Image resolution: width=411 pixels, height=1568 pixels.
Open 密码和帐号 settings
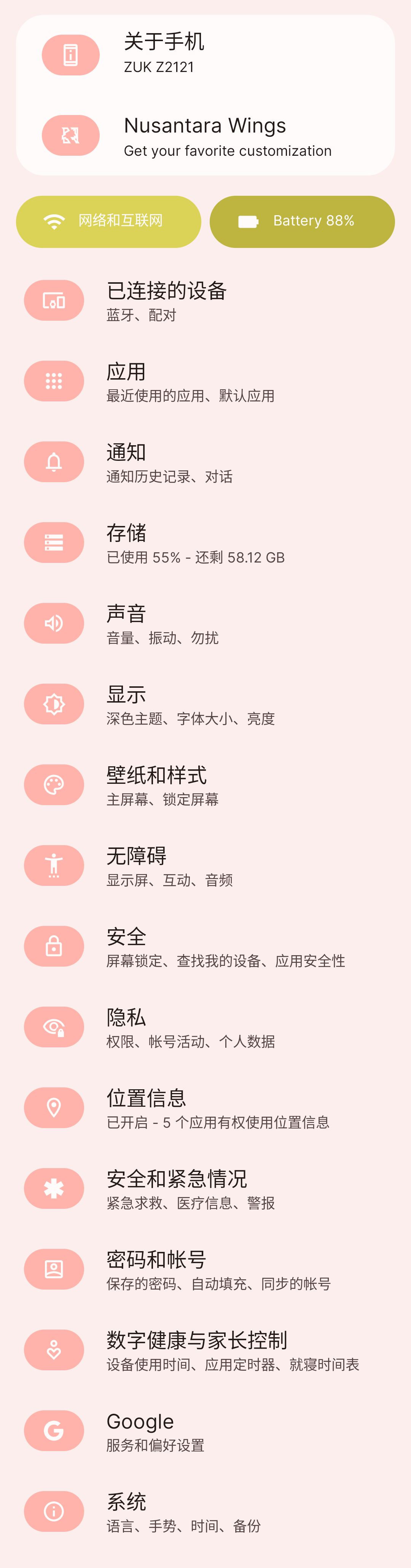coord(205,1269)
